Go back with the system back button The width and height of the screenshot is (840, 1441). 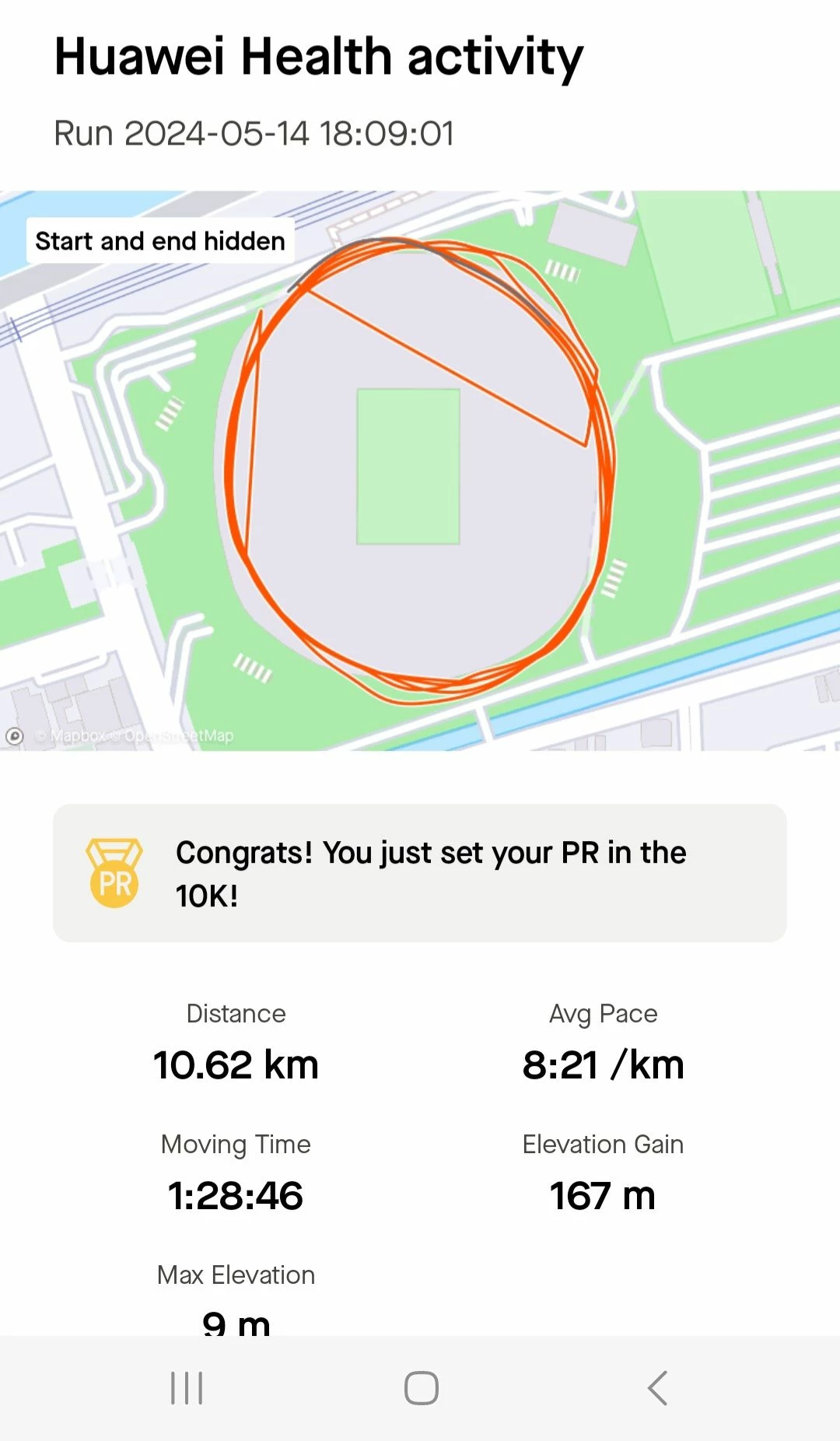[657, 1388]
